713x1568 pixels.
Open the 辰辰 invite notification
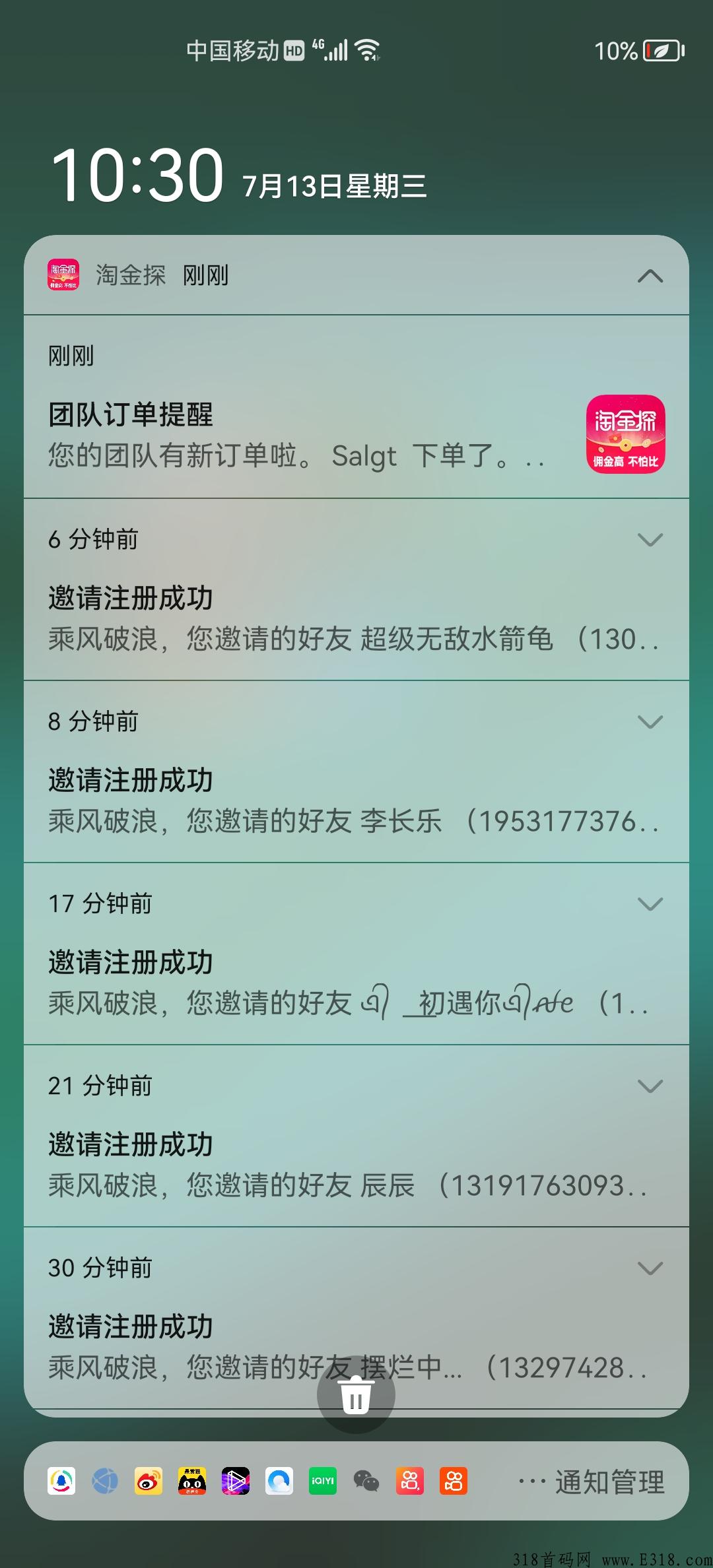[356, 1136]
